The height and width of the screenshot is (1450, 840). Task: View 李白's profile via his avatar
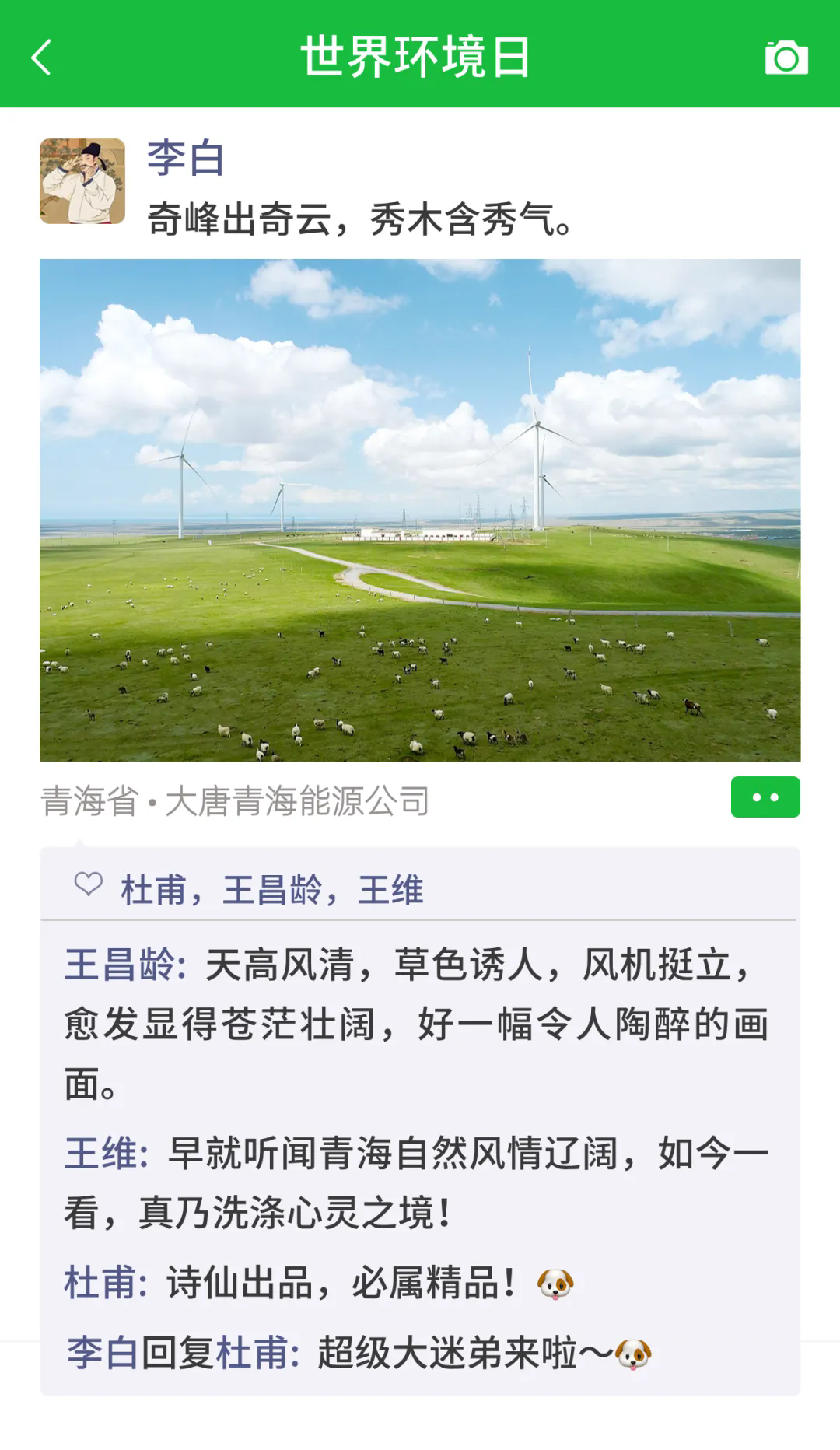click(82, 181)
